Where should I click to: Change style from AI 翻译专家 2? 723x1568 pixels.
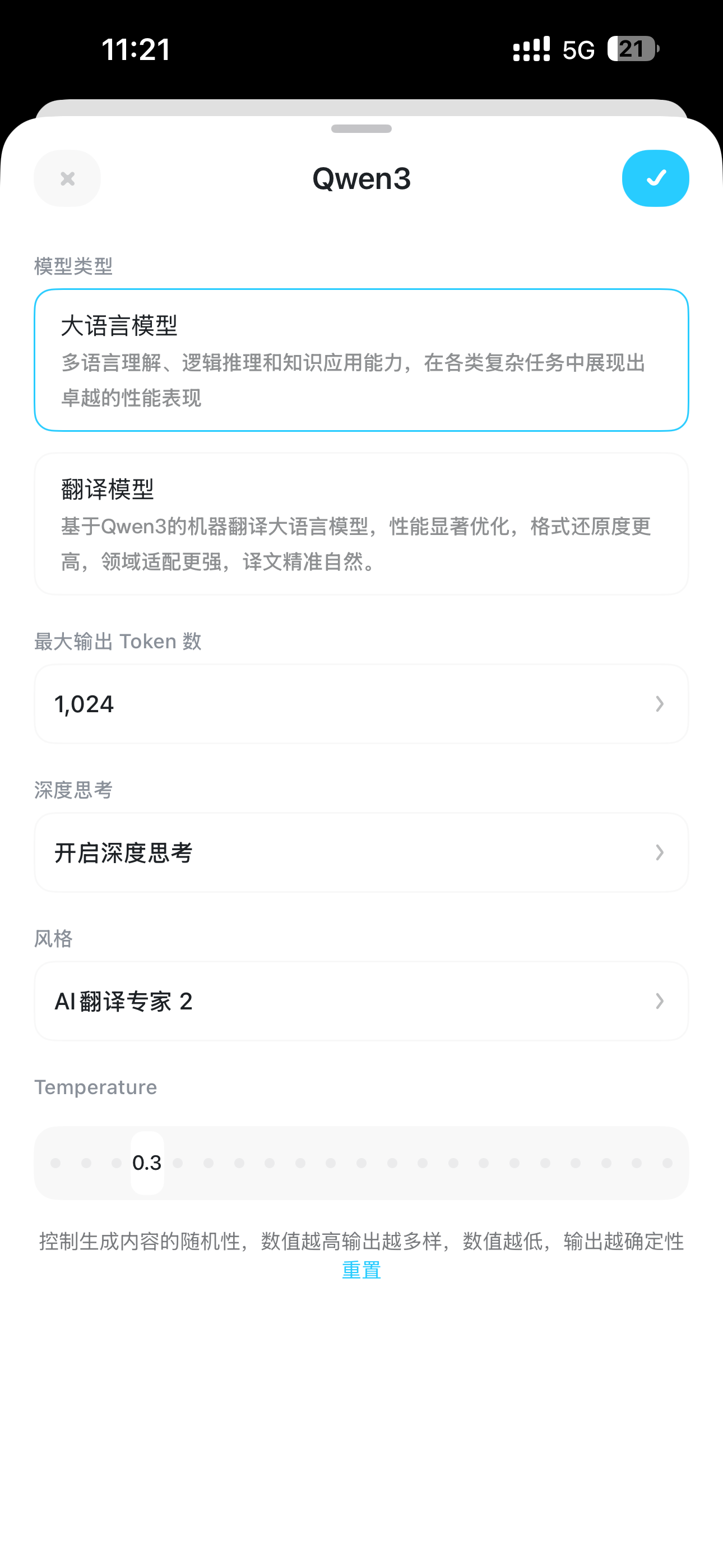point(361,1001)
